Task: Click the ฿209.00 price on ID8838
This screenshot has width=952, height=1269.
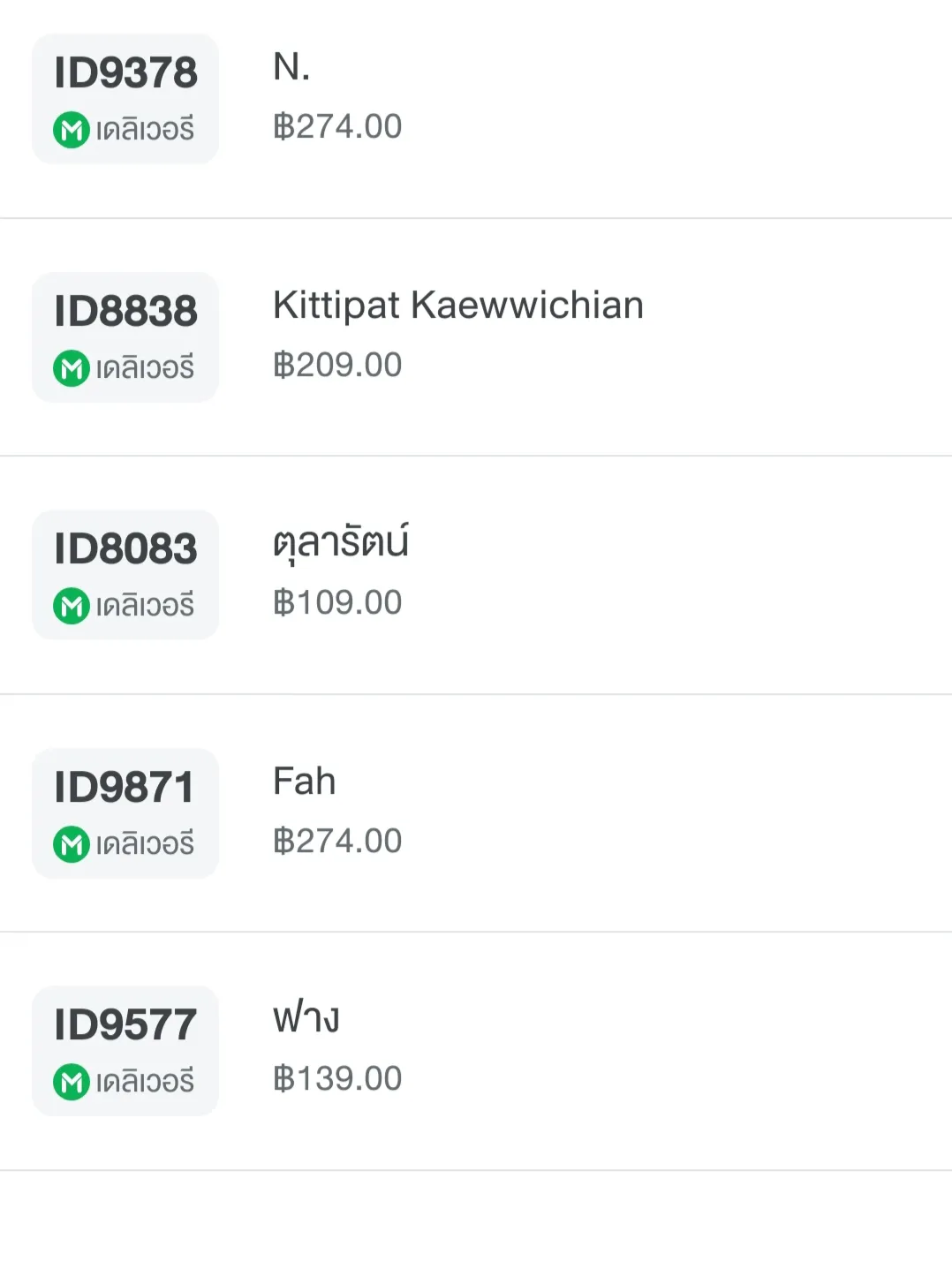Action: (336, 364)
